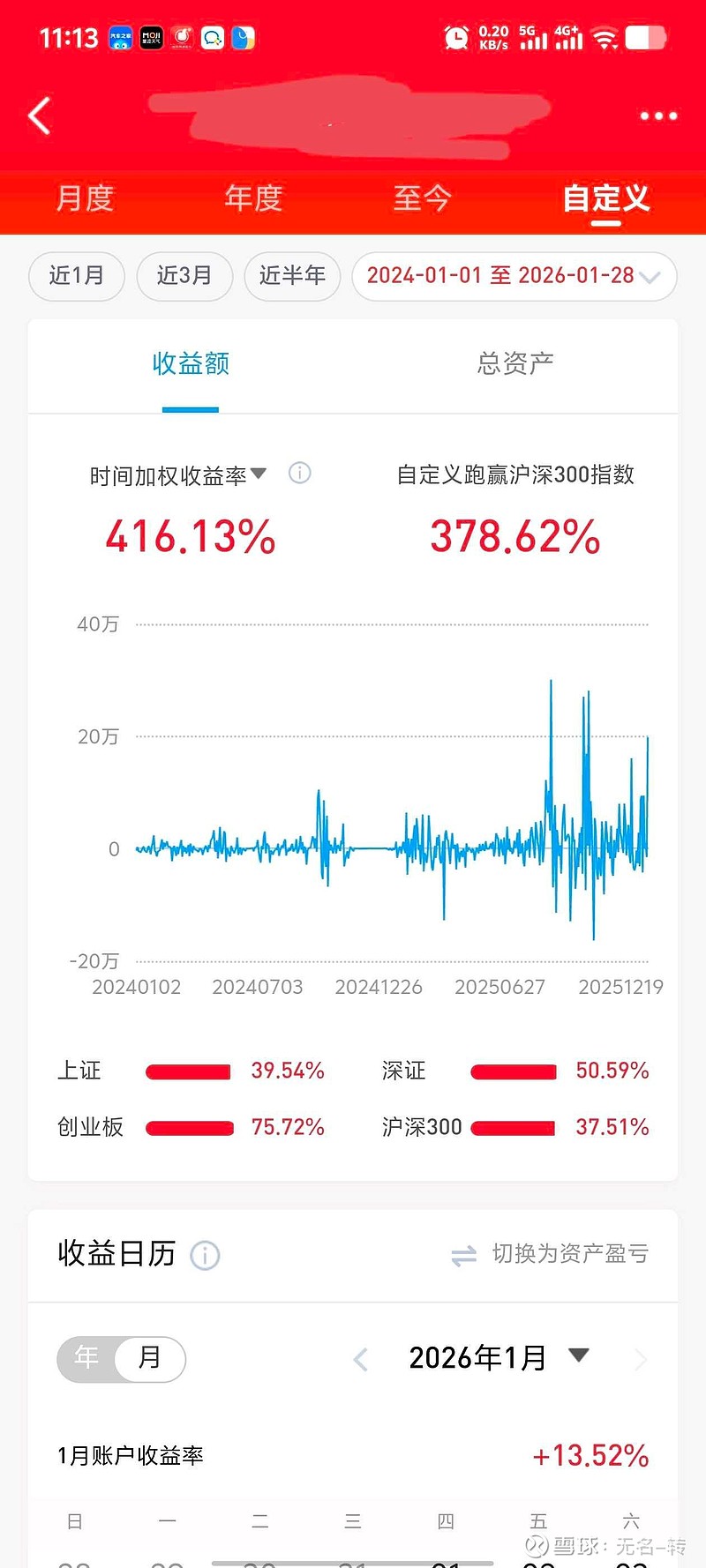Image resolution: width=706 pixels, height=1568 pixels.
Task: Toggle the 上证 index indicator
Action: (190, 1070)
